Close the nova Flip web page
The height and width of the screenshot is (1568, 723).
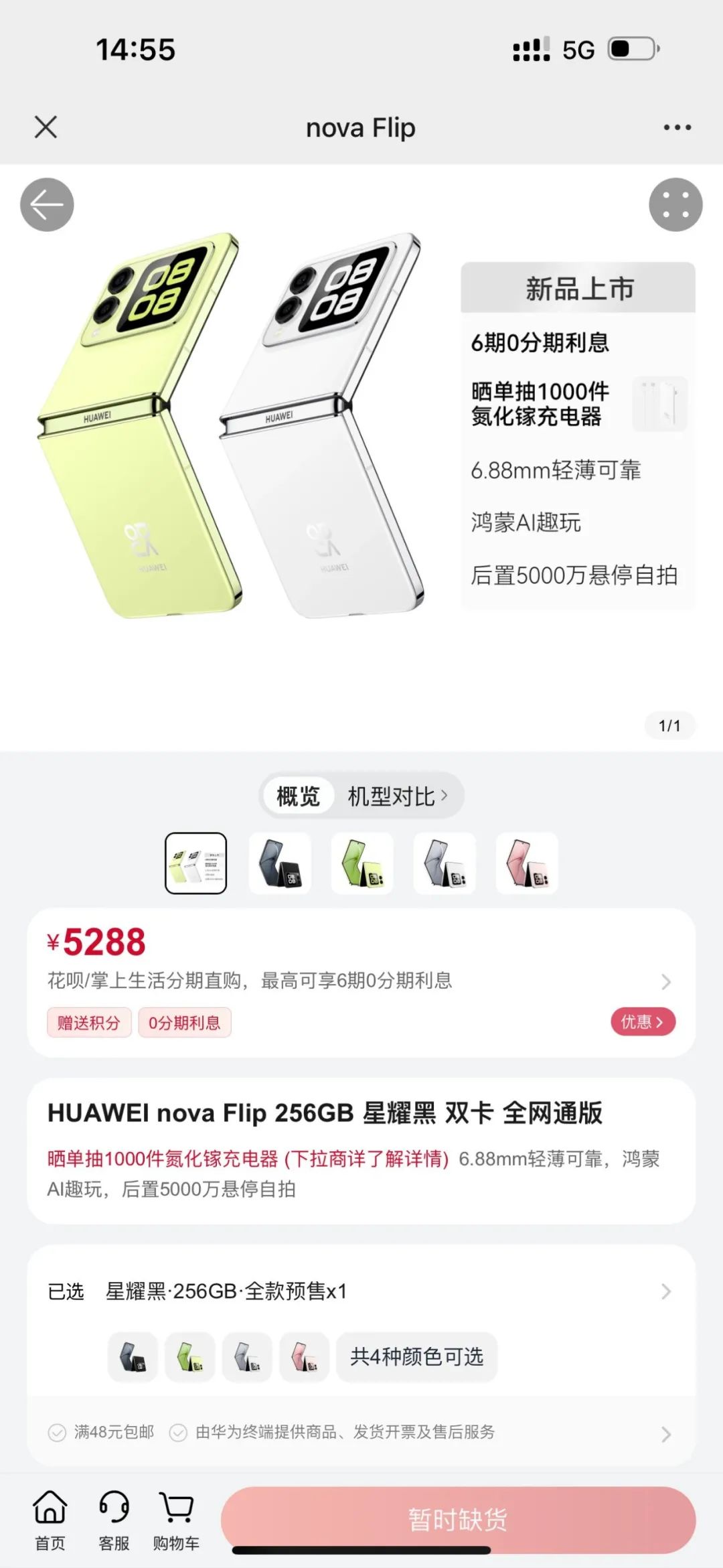(46, 127)
